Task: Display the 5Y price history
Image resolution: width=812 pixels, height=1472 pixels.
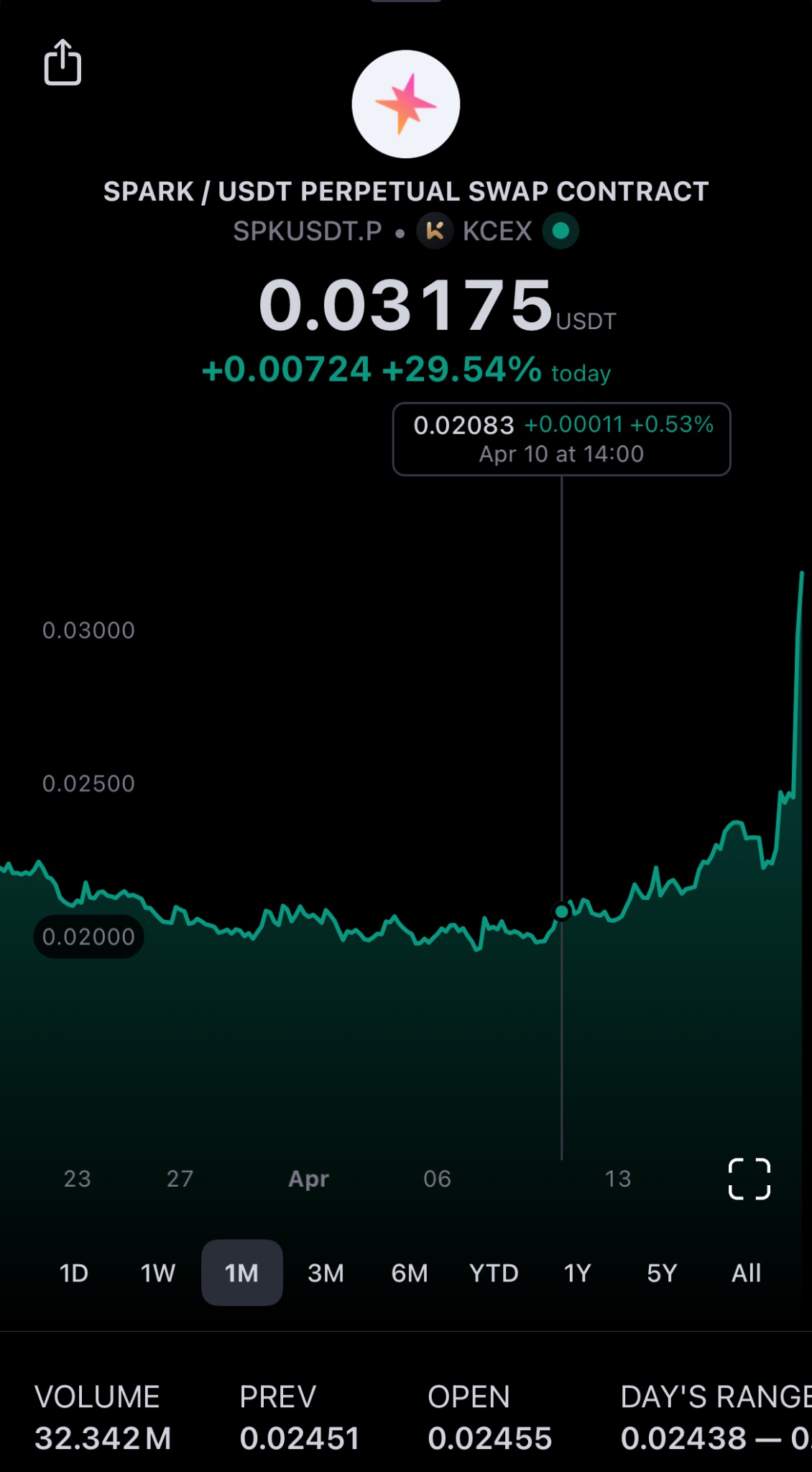Action: [x=662, y=1273]
